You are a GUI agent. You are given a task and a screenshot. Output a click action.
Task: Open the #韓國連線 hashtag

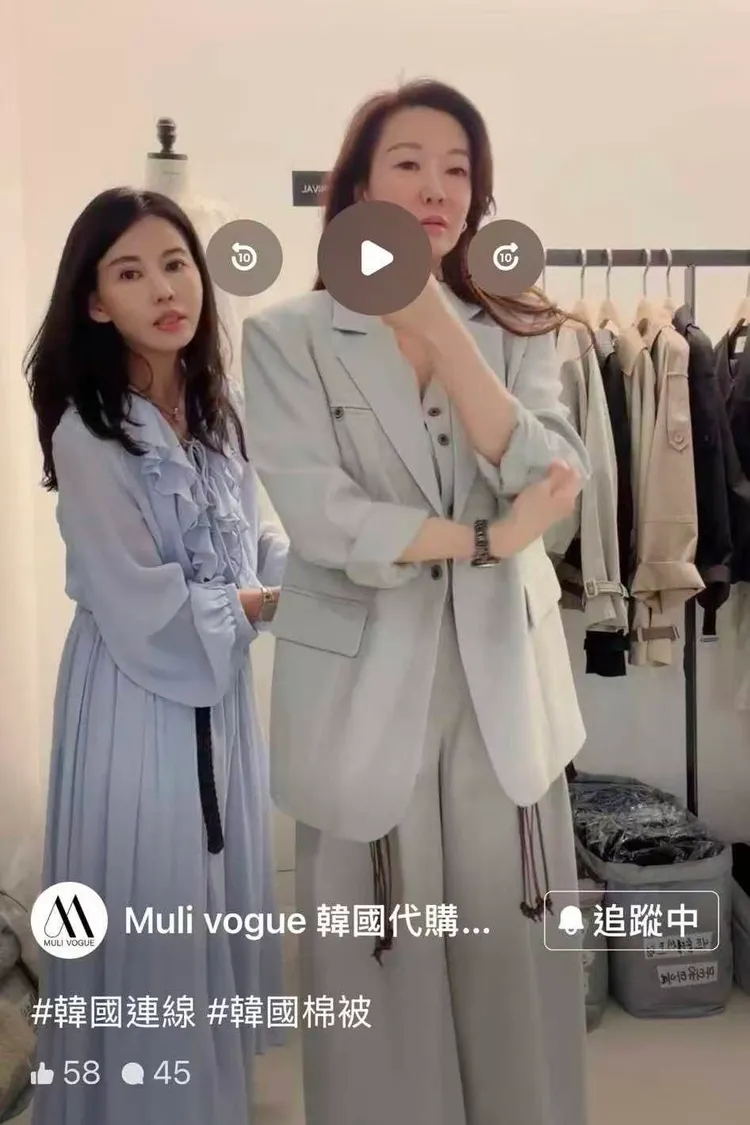pos(113,1012)
